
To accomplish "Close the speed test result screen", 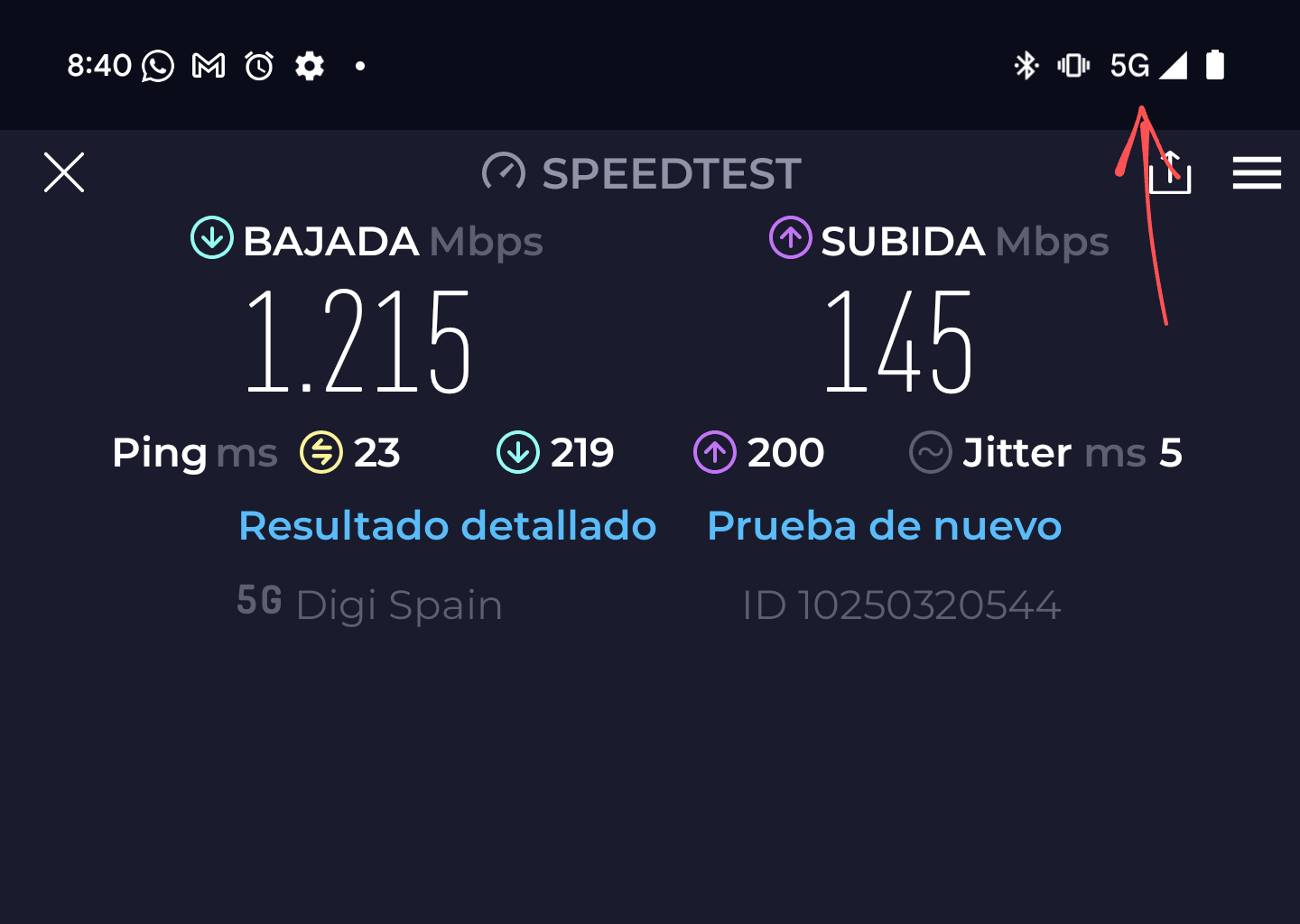I will click(64, 172).
